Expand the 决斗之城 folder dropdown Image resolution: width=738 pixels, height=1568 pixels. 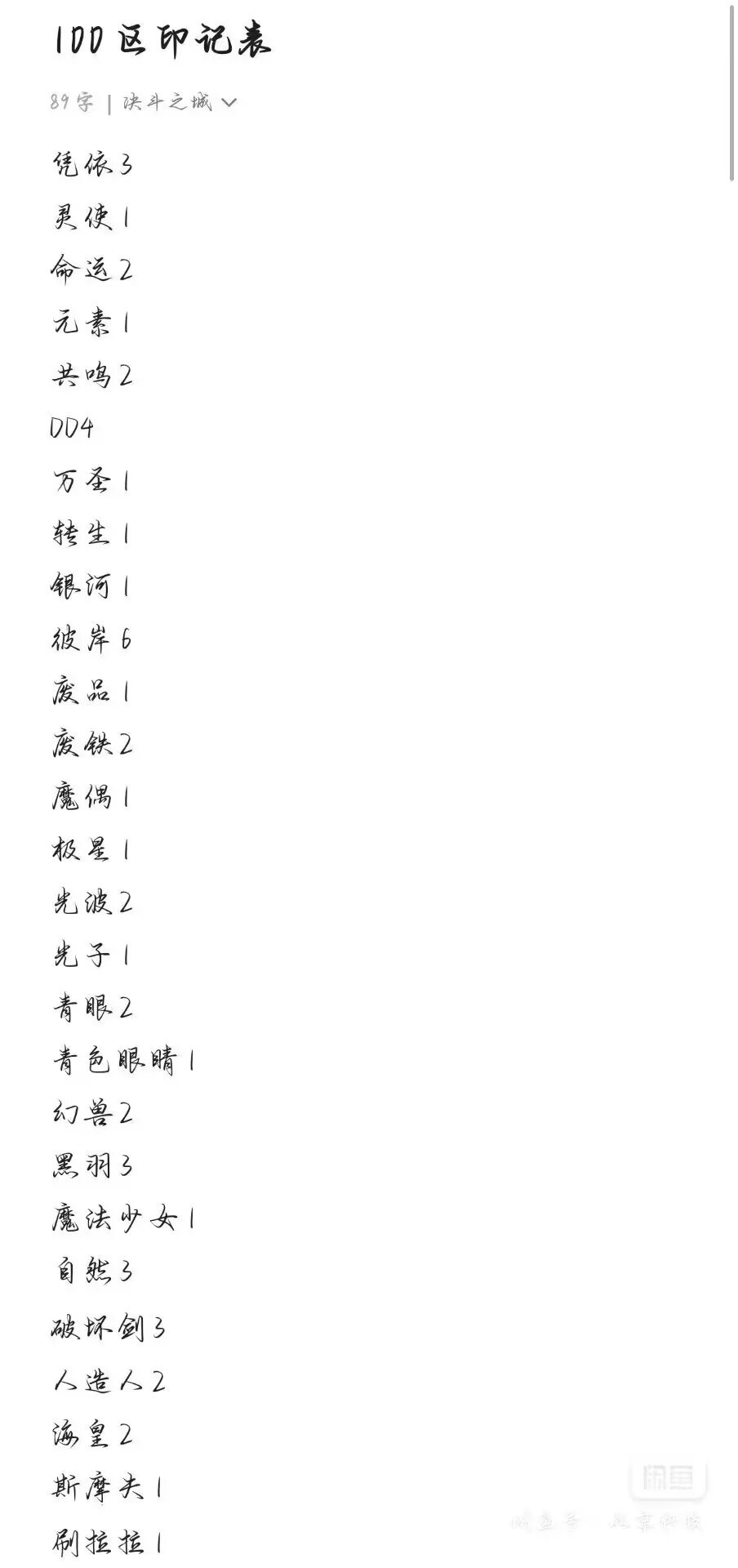pyautogui.click(x=180, y=102)
